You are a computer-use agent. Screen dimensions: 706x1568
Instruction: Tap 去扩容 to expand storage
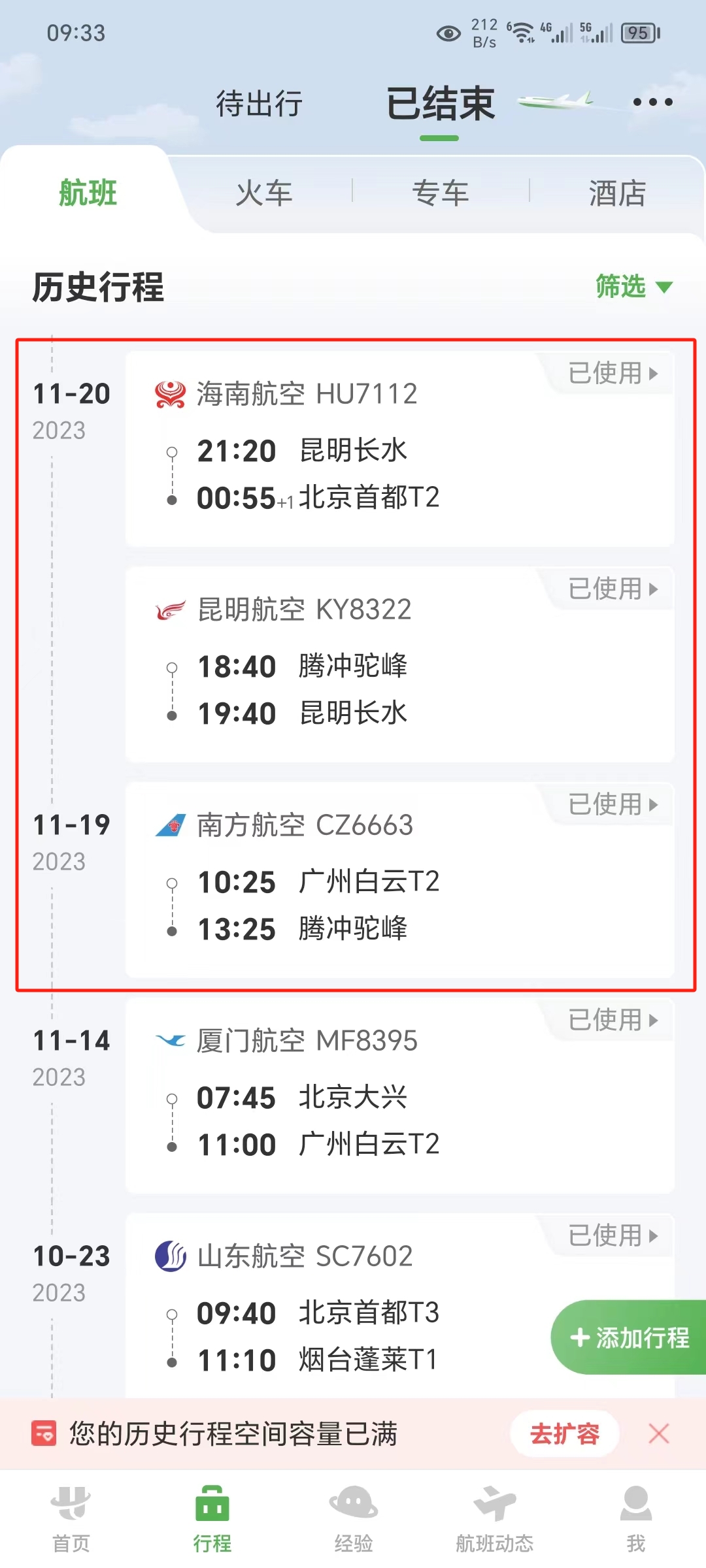tap(564, 1434)
